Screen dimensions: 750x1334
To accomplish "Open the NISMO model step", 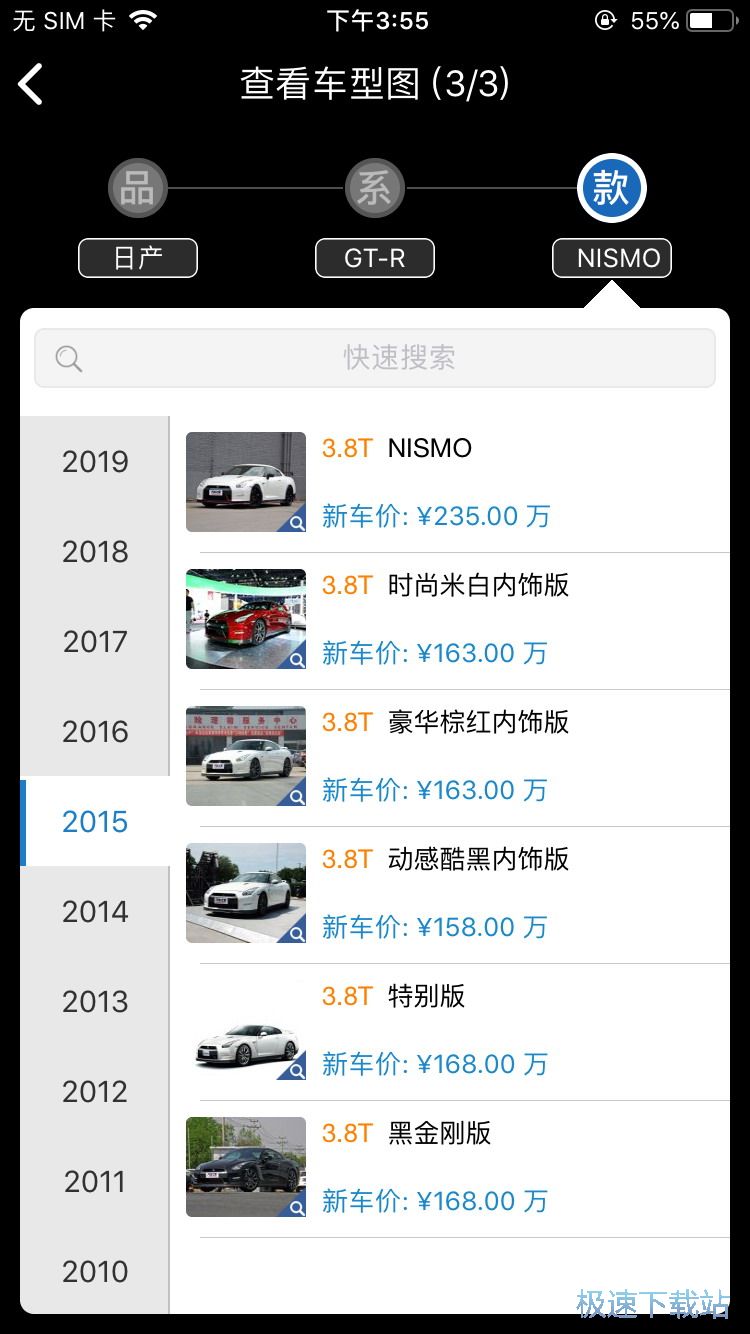I will 612,257.
